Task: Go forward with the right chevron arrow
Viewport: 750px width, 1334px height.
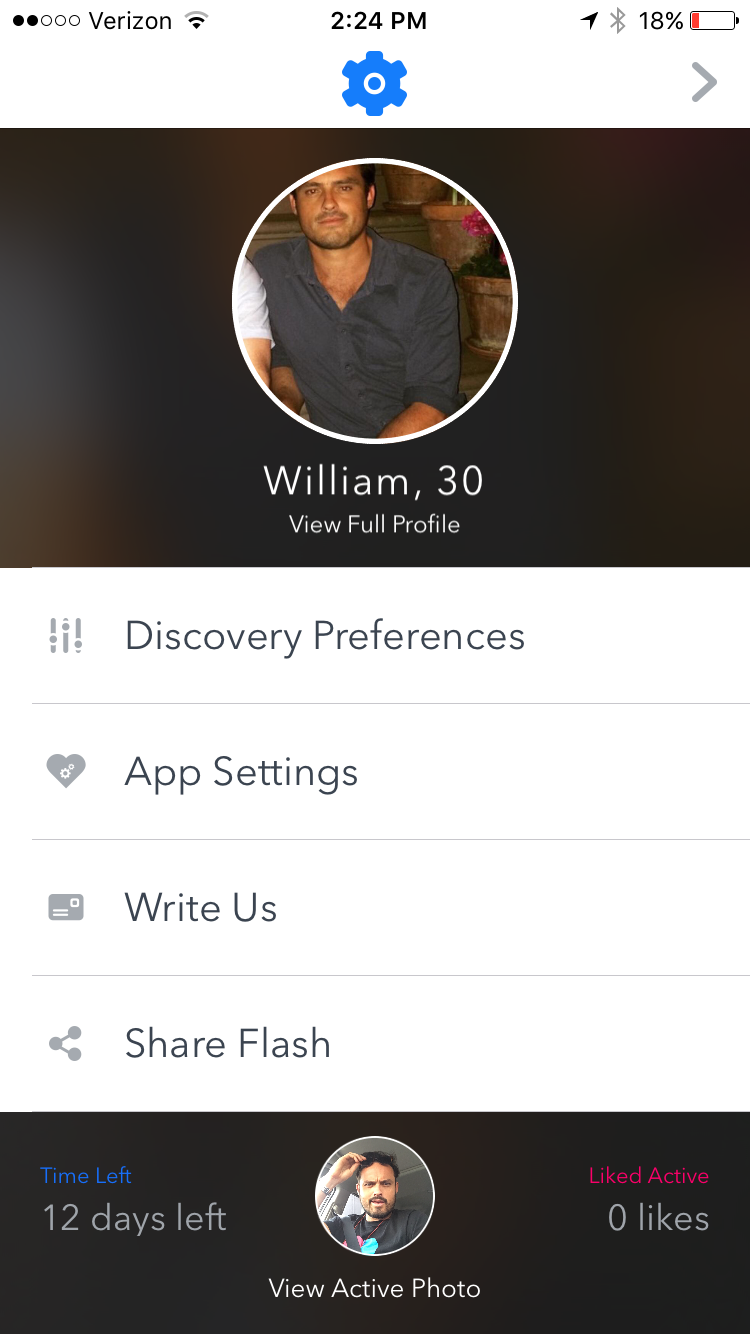Action: (x=704, y=83)
